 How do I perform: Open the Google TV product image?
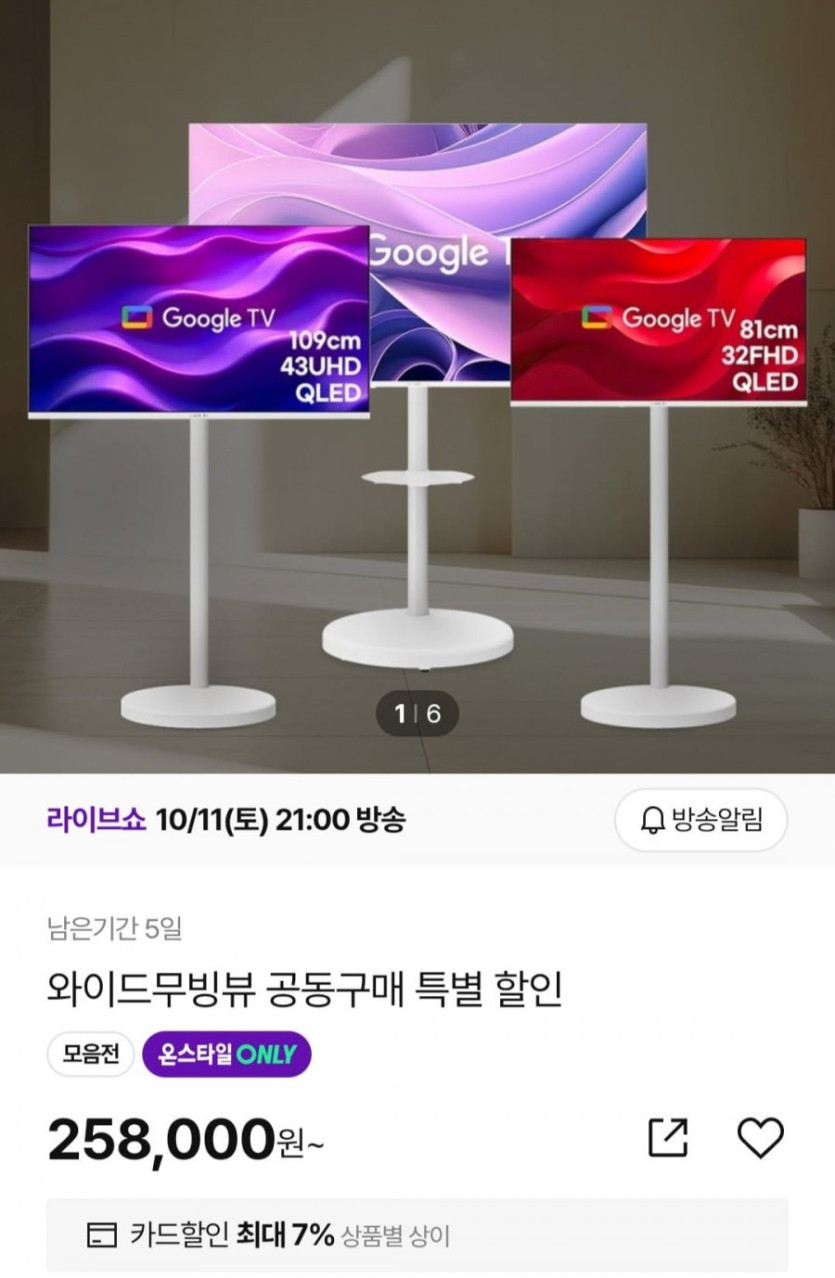[417, 400]
